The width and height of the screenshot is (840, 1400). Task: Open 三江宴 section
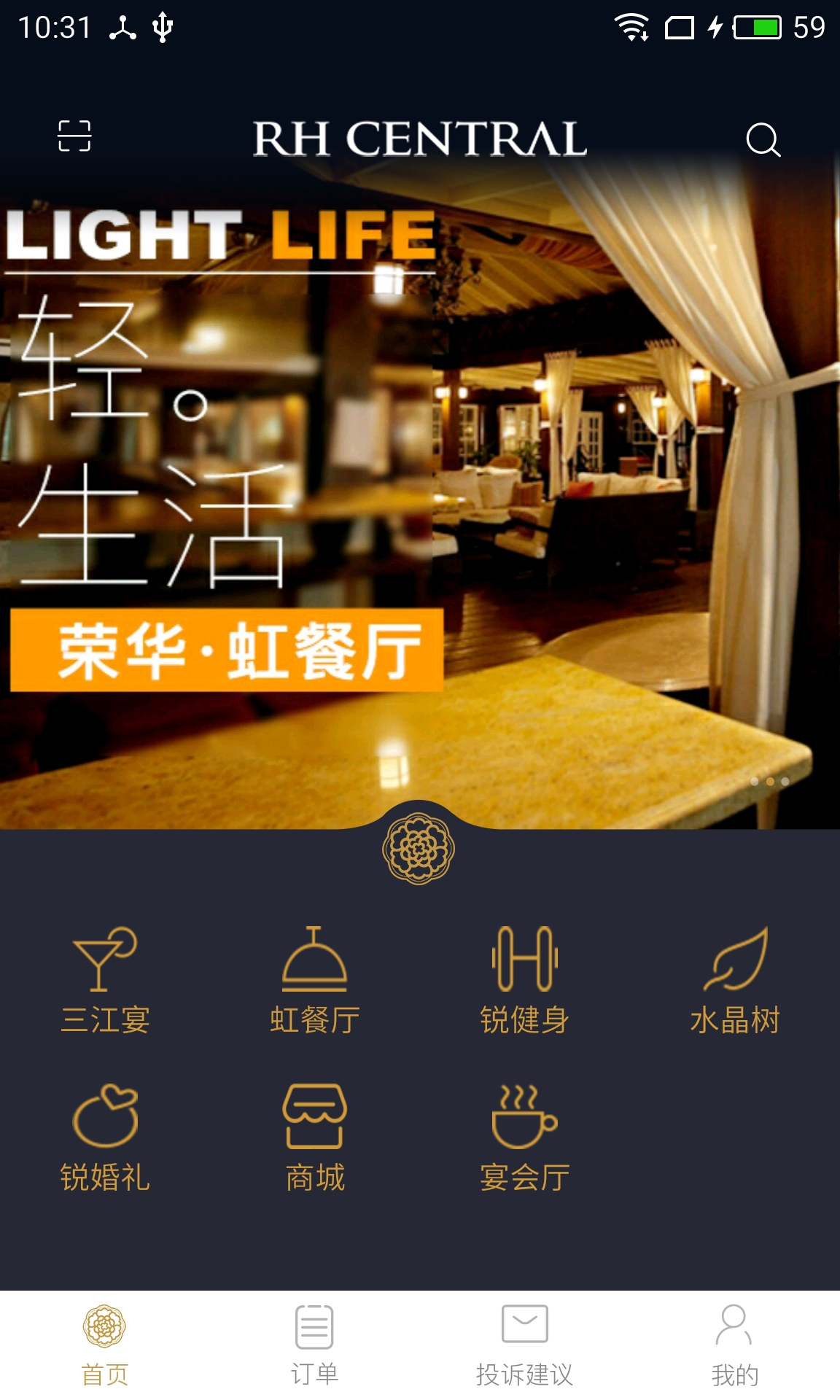(105, 980)
